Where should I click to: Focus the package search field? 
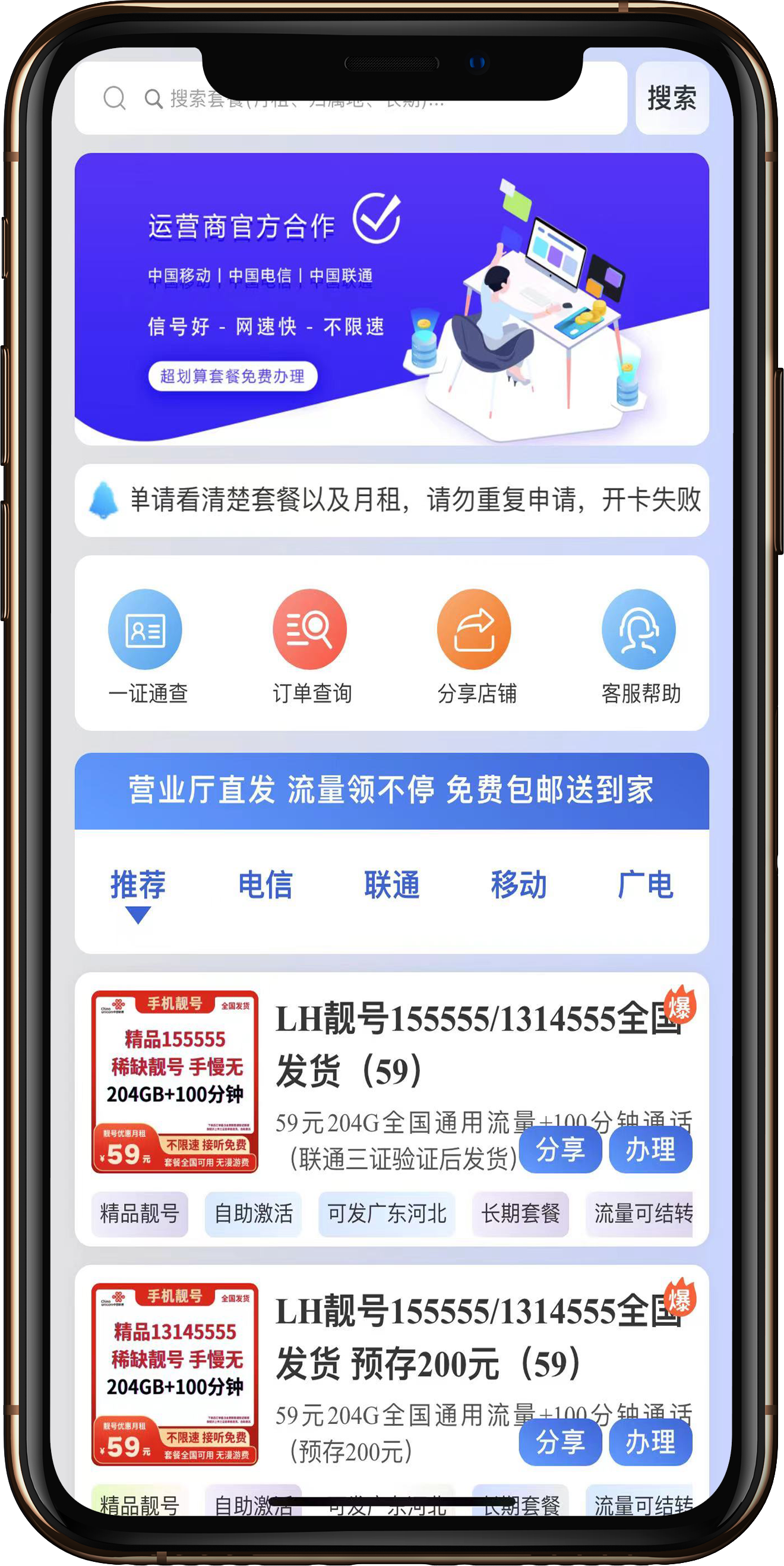[350, 97]
